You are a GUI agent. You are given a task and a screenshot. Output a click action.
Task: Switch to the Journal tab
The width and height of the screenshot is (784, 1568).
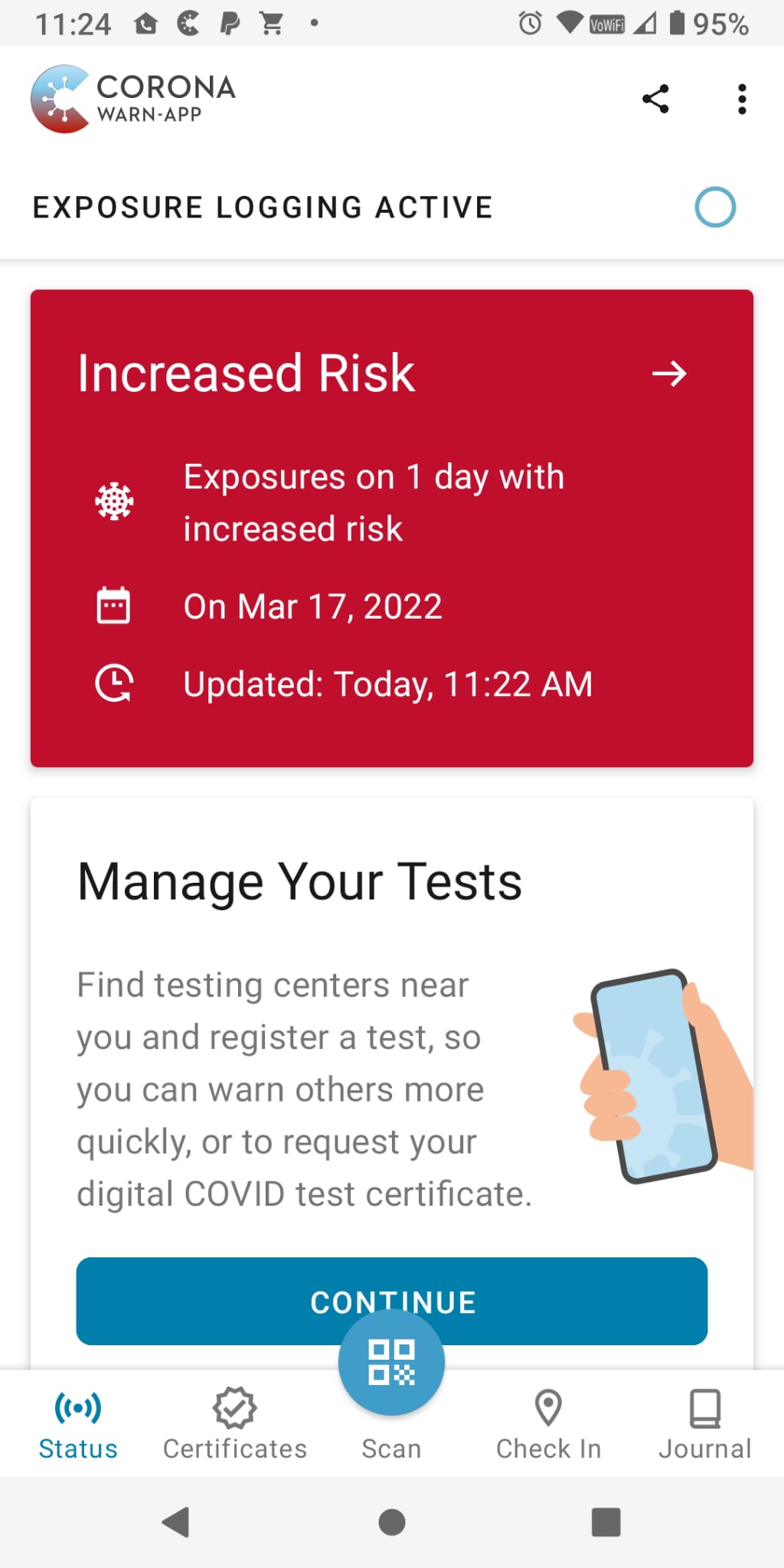(x=704, y=1424)
